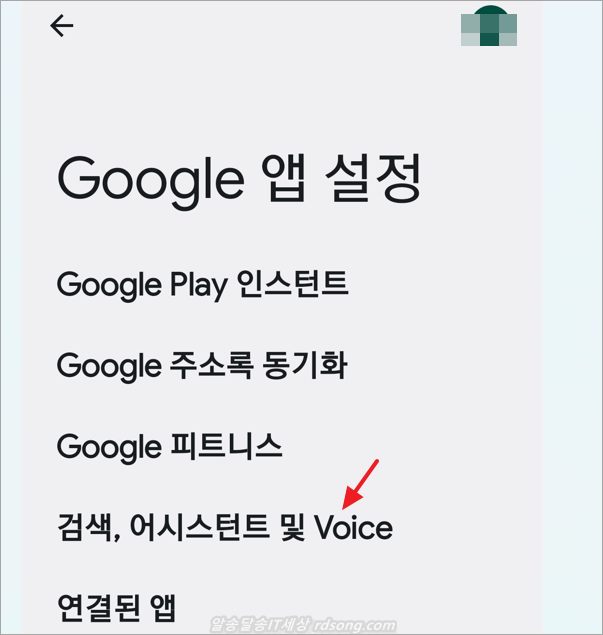This screenshot has height=635, width=603.
Task: Open 검색, 어시스턴트 및 Voice
Action: click(x=224, y=527)
